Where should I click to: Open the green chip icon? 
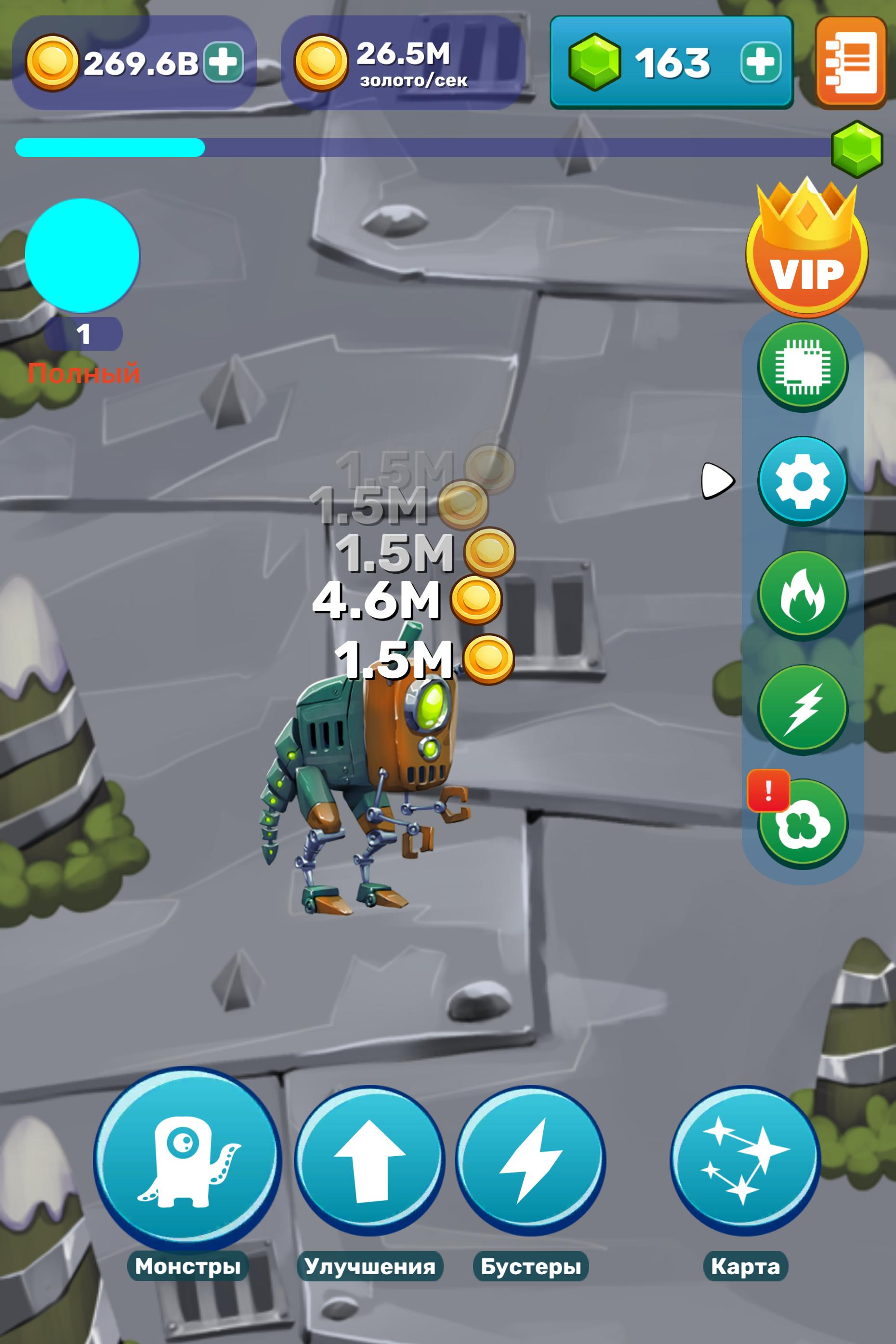pos(802,367)
